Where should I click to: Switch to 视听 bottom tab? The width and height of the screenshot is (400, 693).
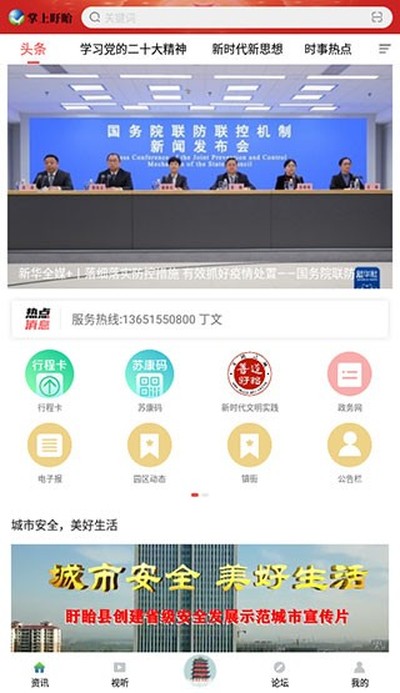(x=119, y=674)
